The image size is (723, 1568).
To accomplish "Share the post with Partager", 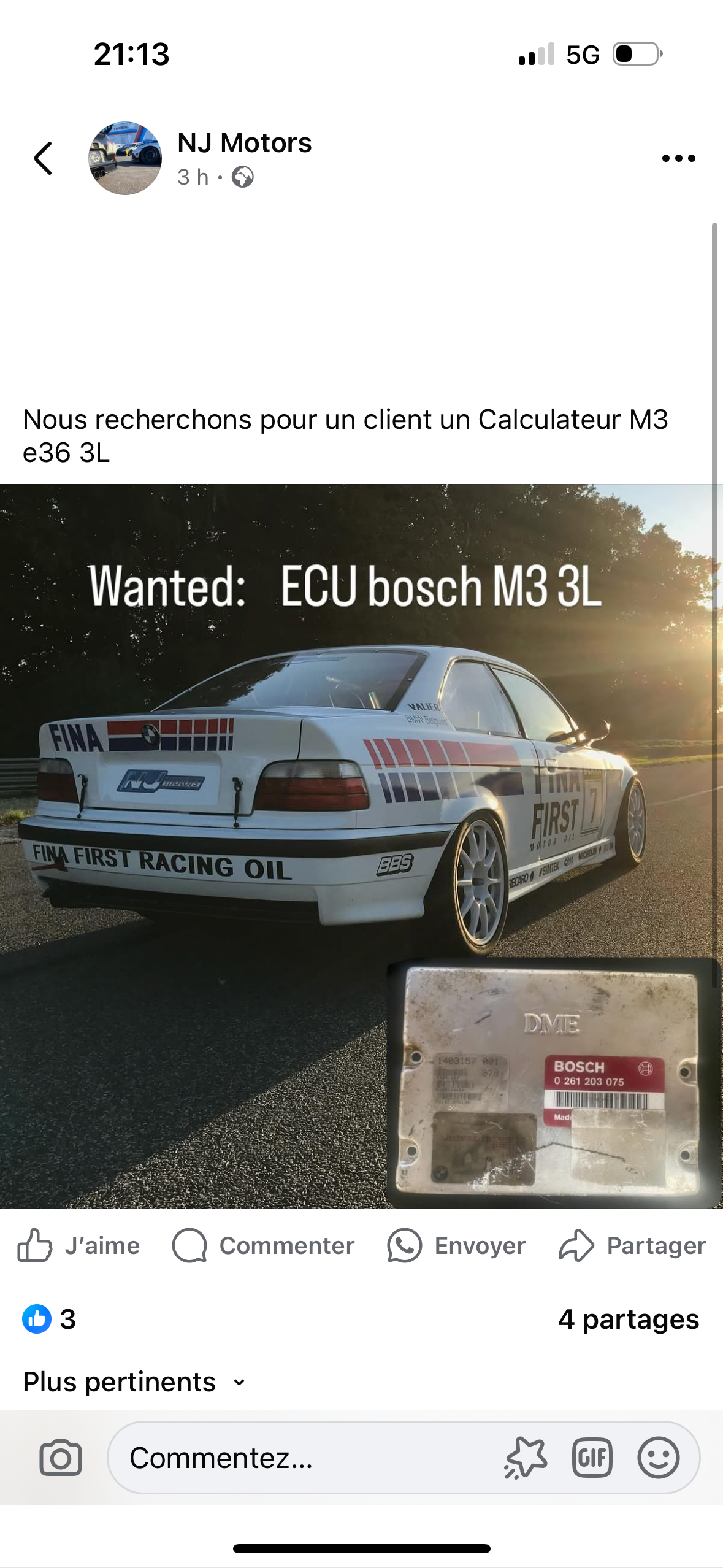I will point(632,1246).
